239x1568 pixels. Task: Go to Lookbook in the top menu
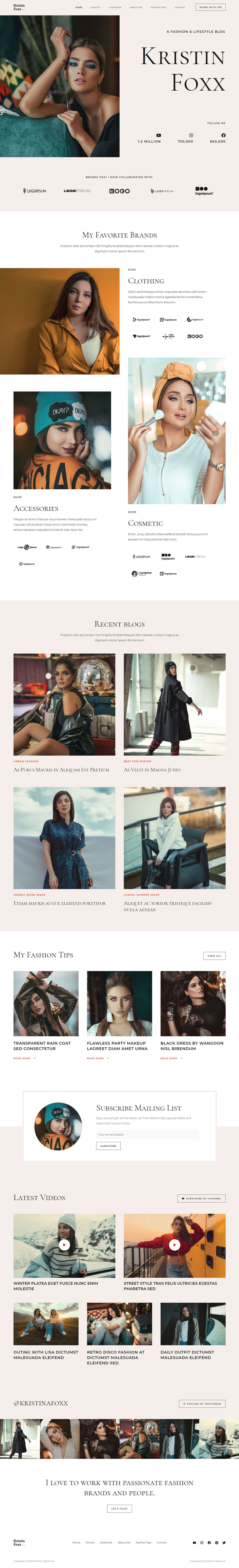click(x=115, y=7)
